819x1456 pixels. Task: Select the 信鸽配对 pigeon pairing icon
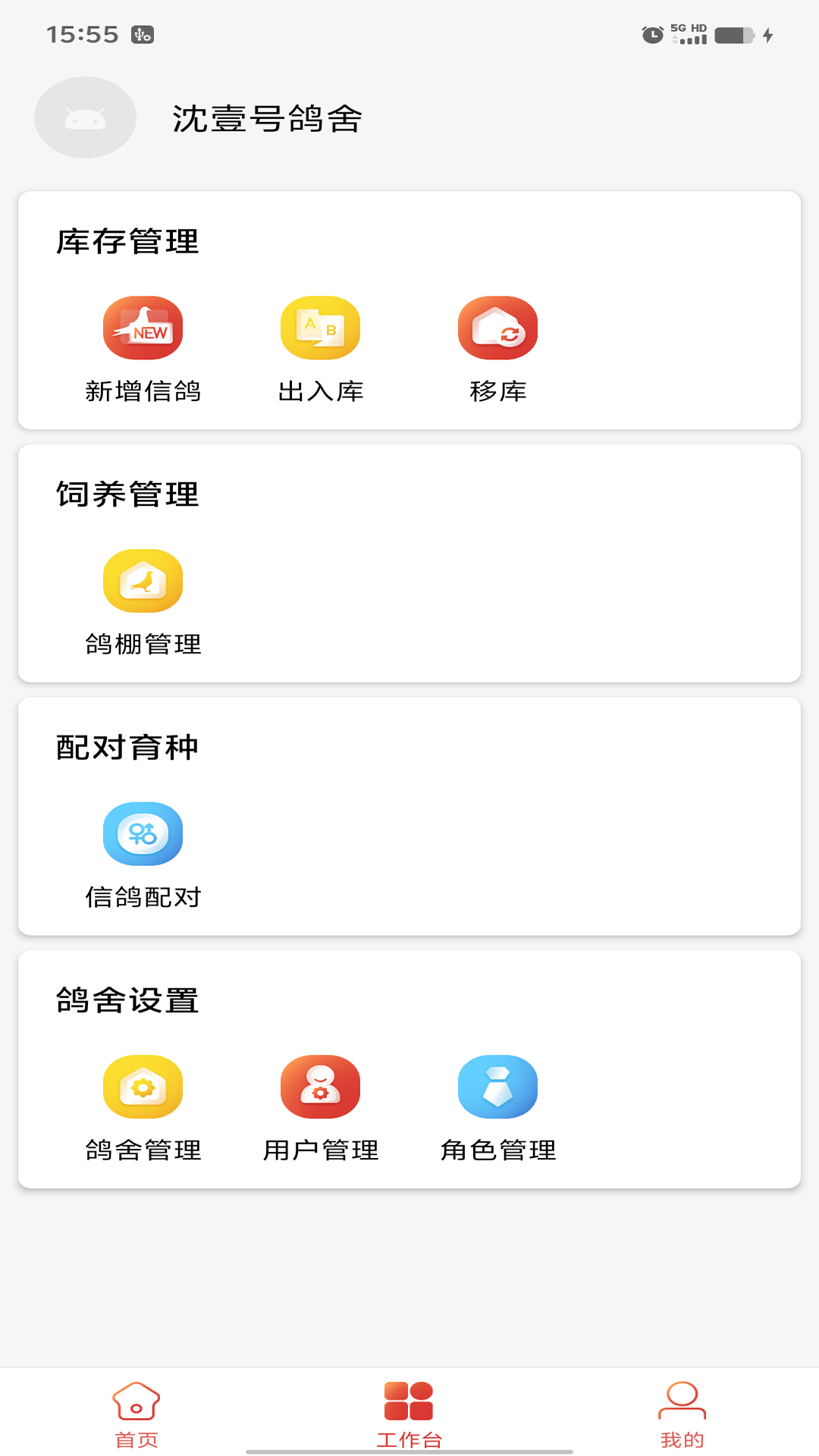143,834
